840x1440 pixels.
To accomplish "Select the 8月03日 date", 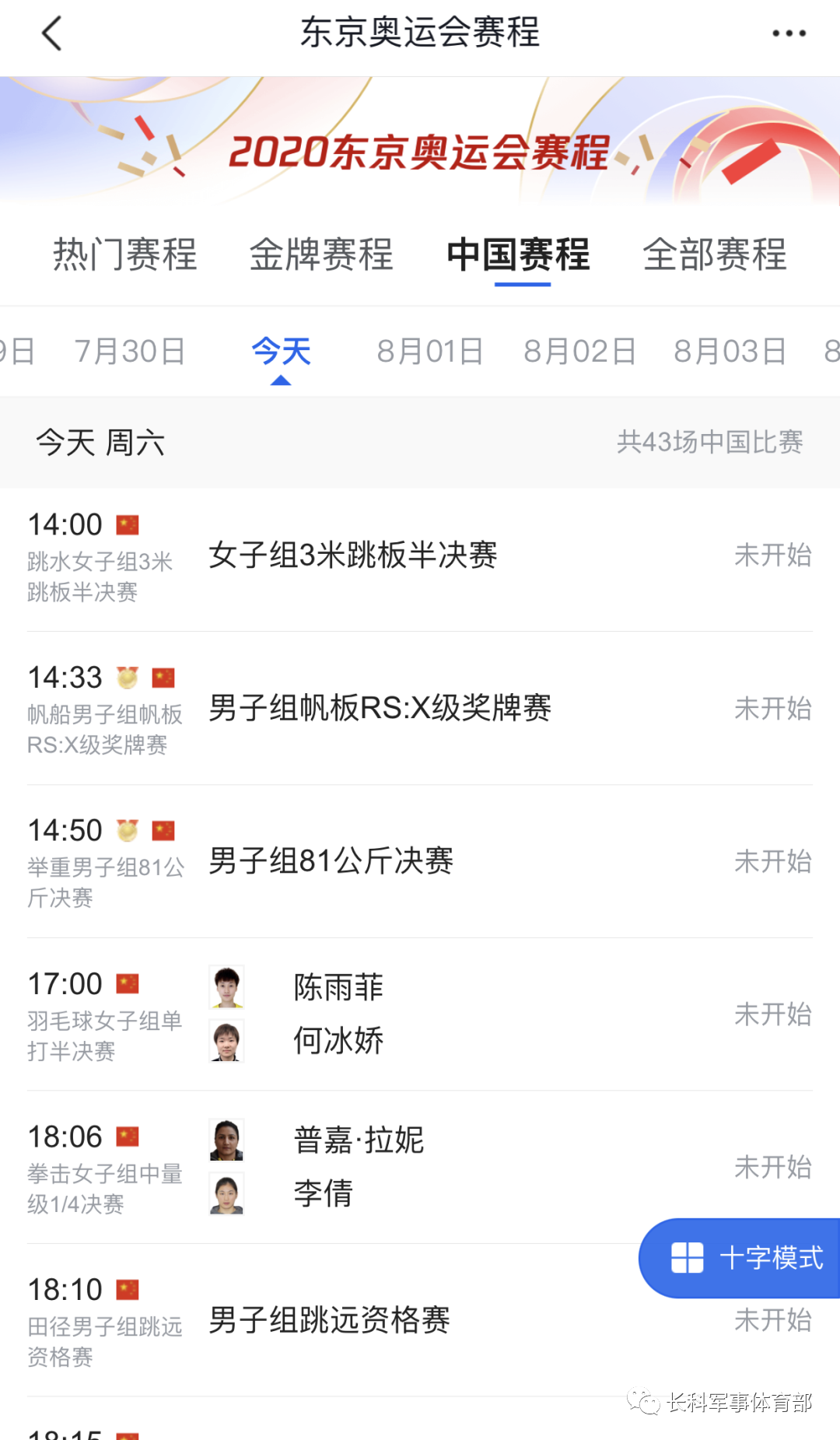I will pyautogui.click(x=730, y=352).
